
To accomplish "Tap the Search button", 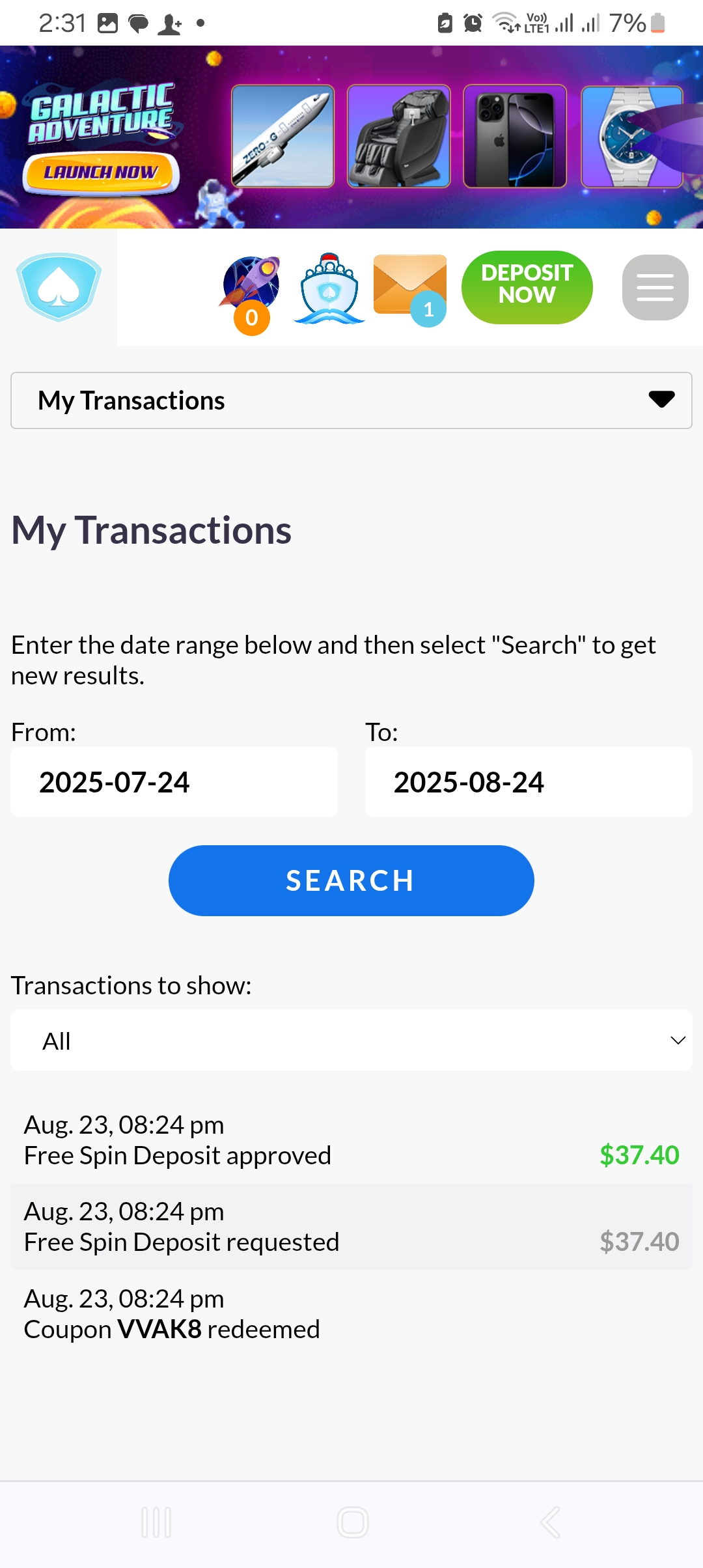I will click(351, 880).
